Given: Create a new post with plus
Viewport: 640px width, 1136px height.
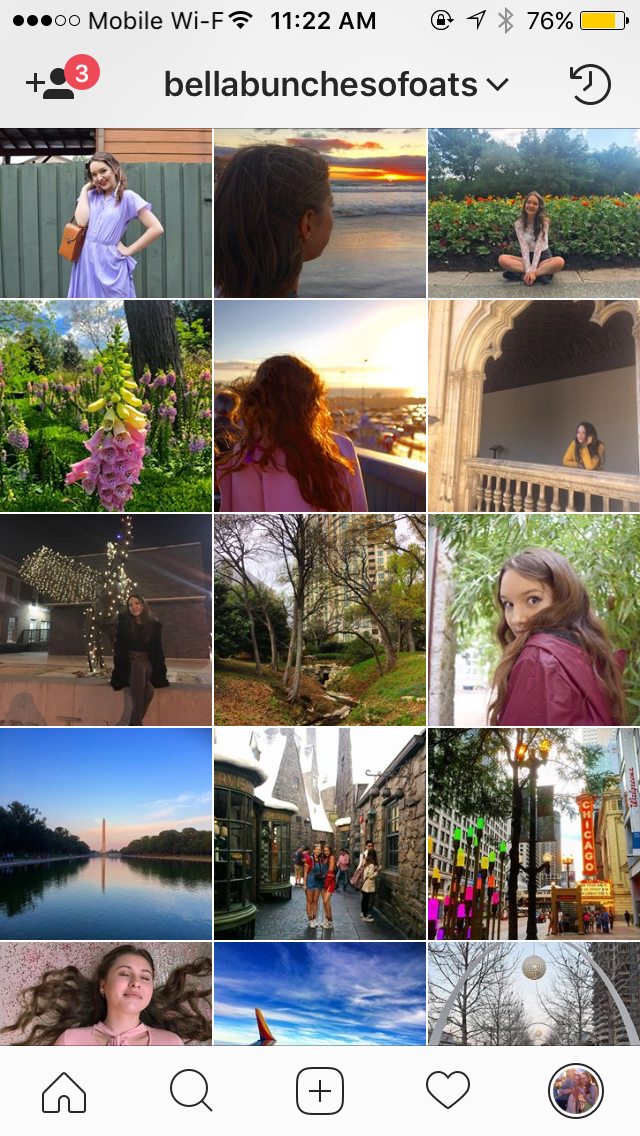Looking at the screenshot, I should click(320, 1089).
